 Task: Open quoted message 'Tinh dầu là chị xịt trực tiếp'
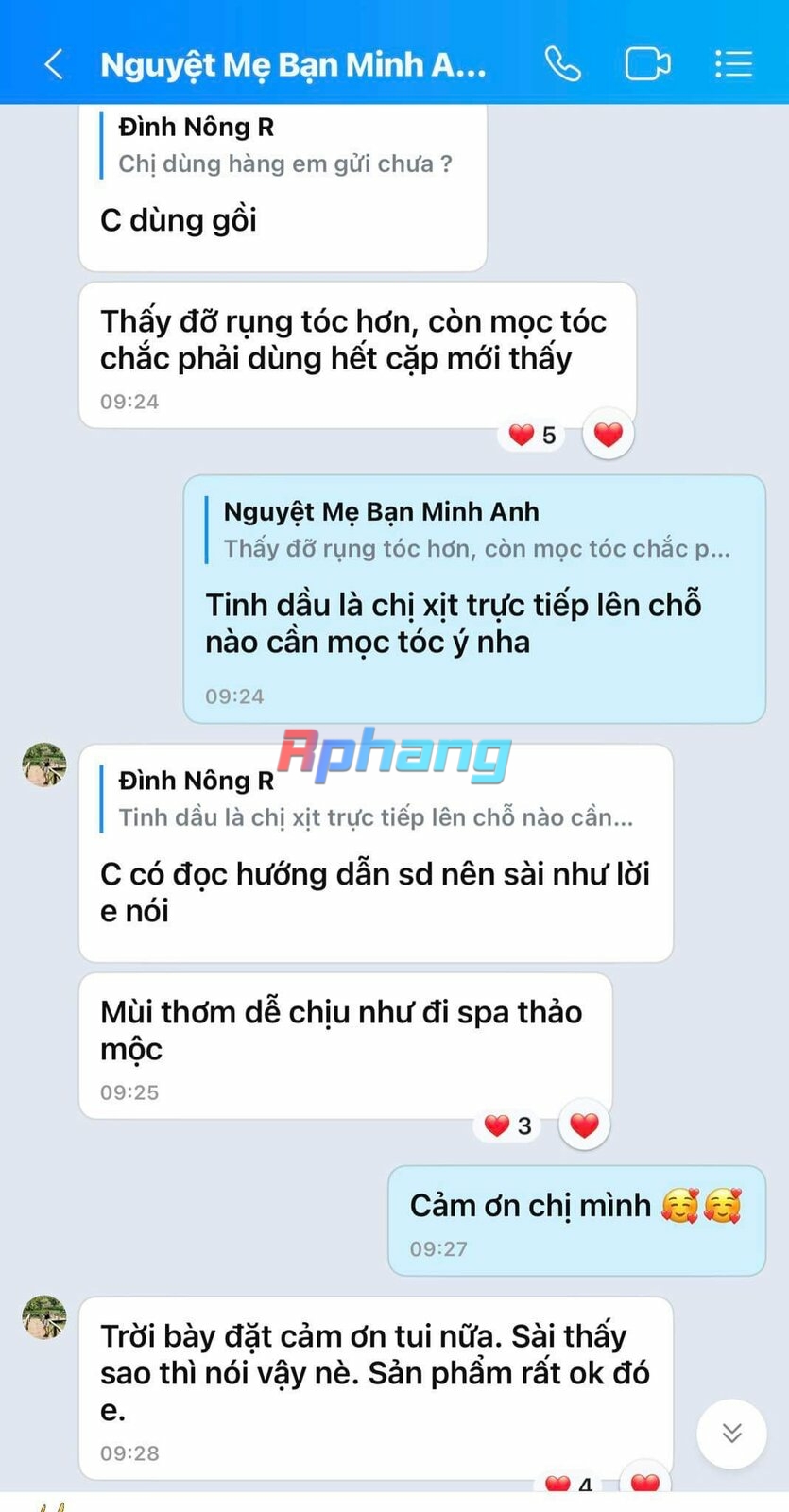point(373,799)
